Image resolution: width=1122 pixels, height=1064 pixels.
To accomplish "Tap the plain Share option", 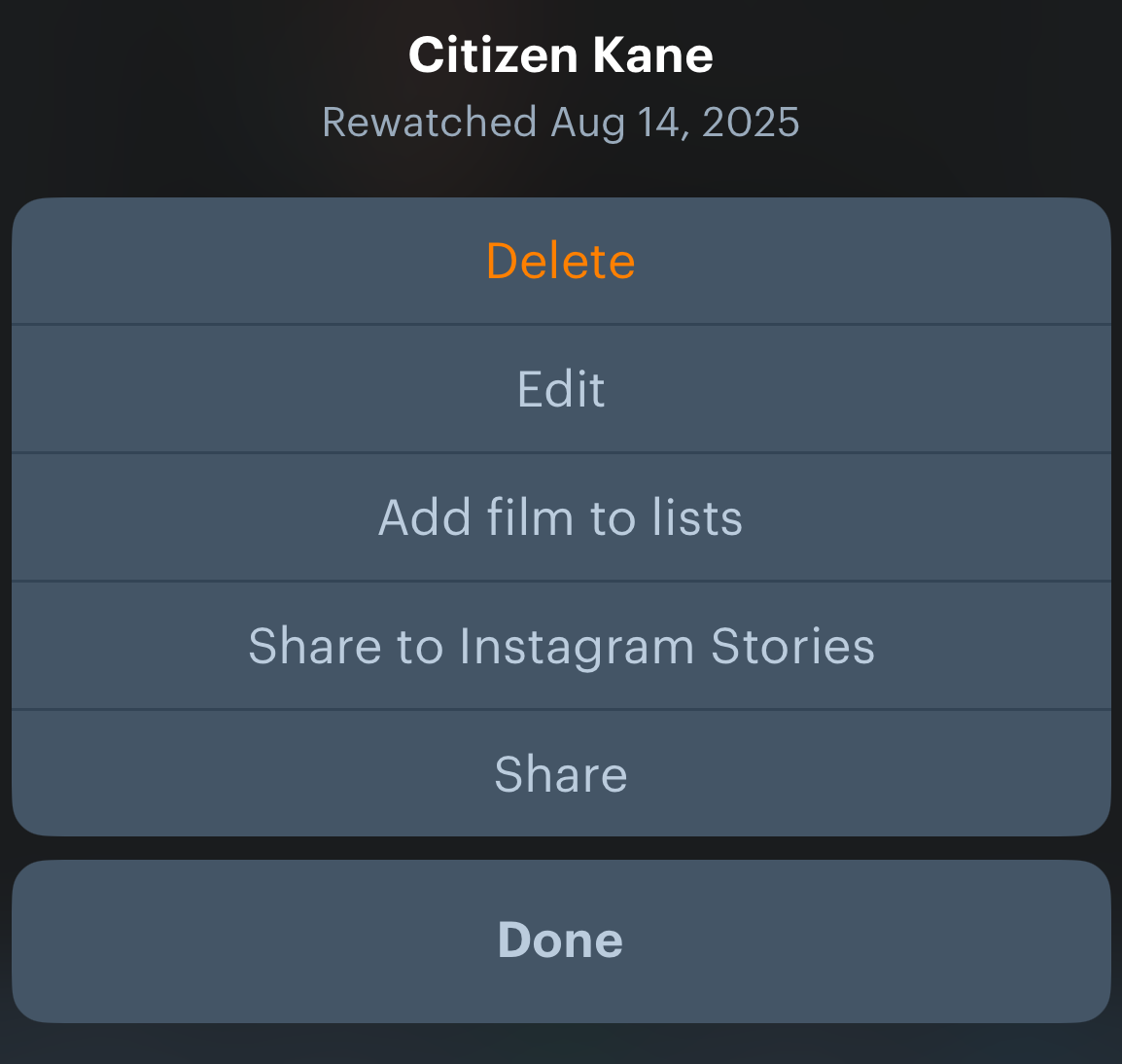I will [561, 774].
